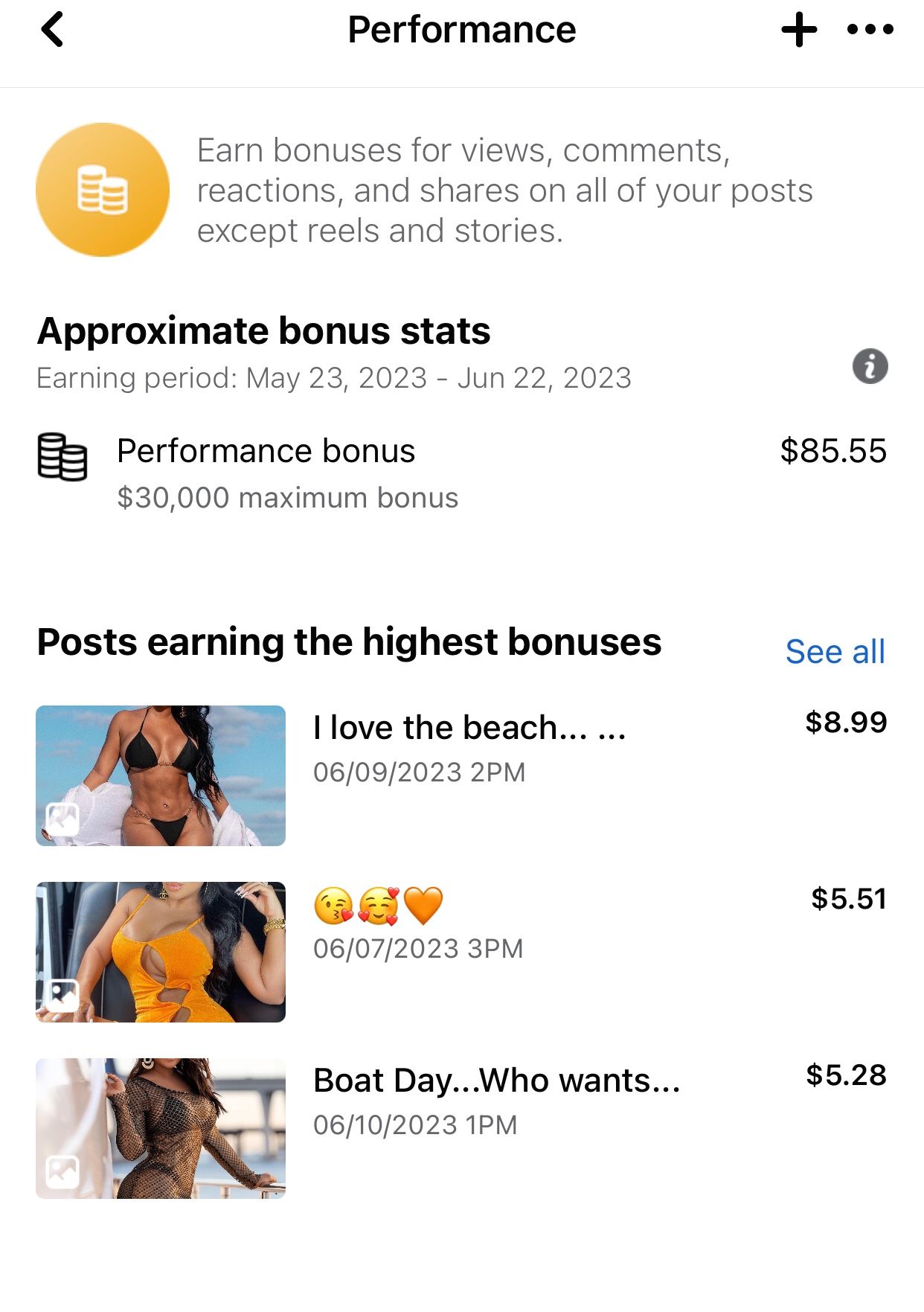Open the three-dot more options menu
924x1312 pixels.
870,30
